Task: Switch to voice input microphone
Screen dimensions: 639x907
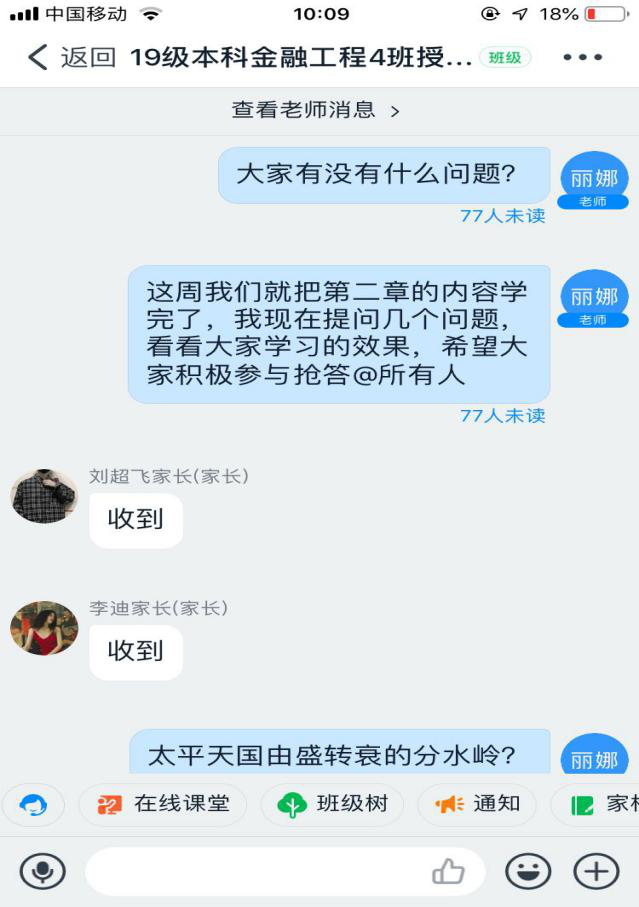Action: point(43,872)
